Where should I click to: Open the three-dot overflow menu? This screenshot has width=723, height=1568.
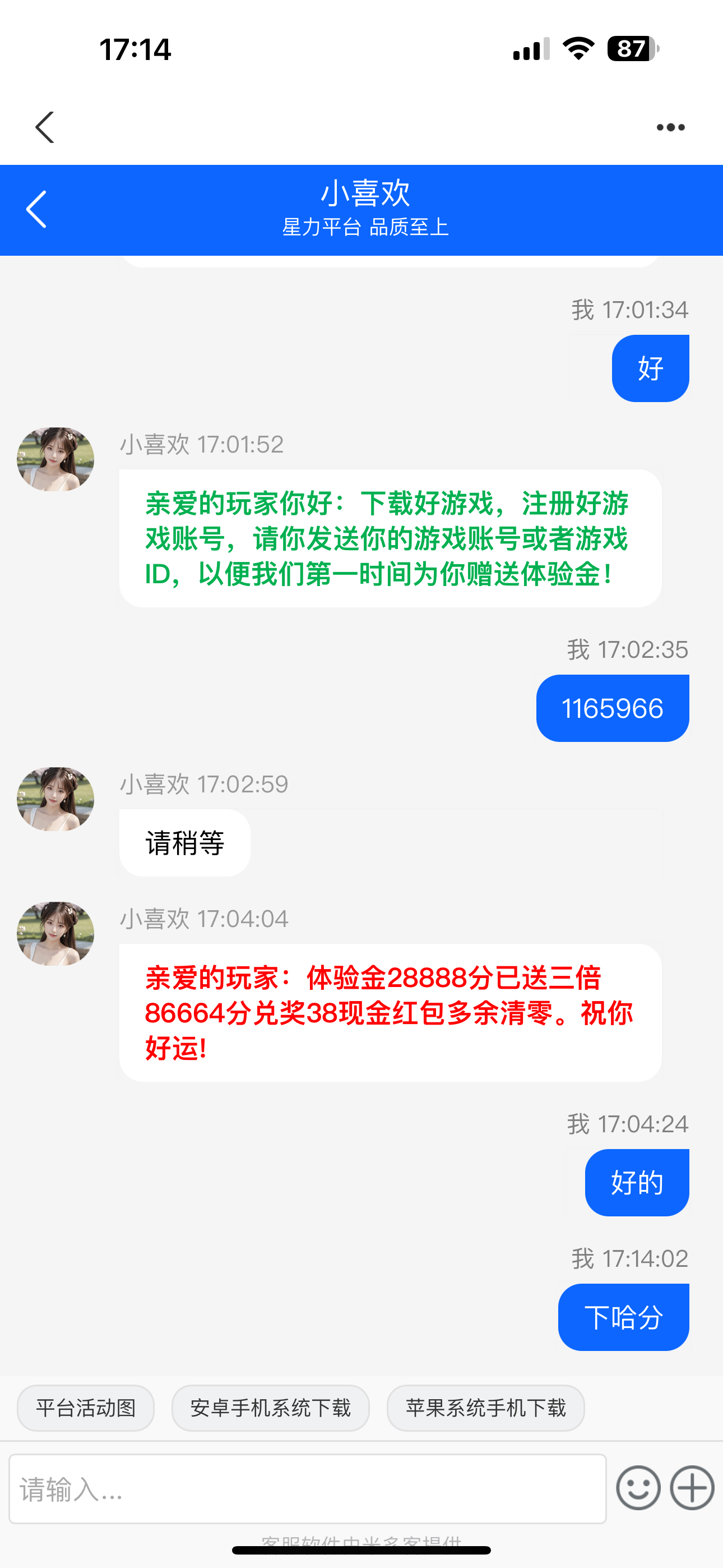coord(670,127)
